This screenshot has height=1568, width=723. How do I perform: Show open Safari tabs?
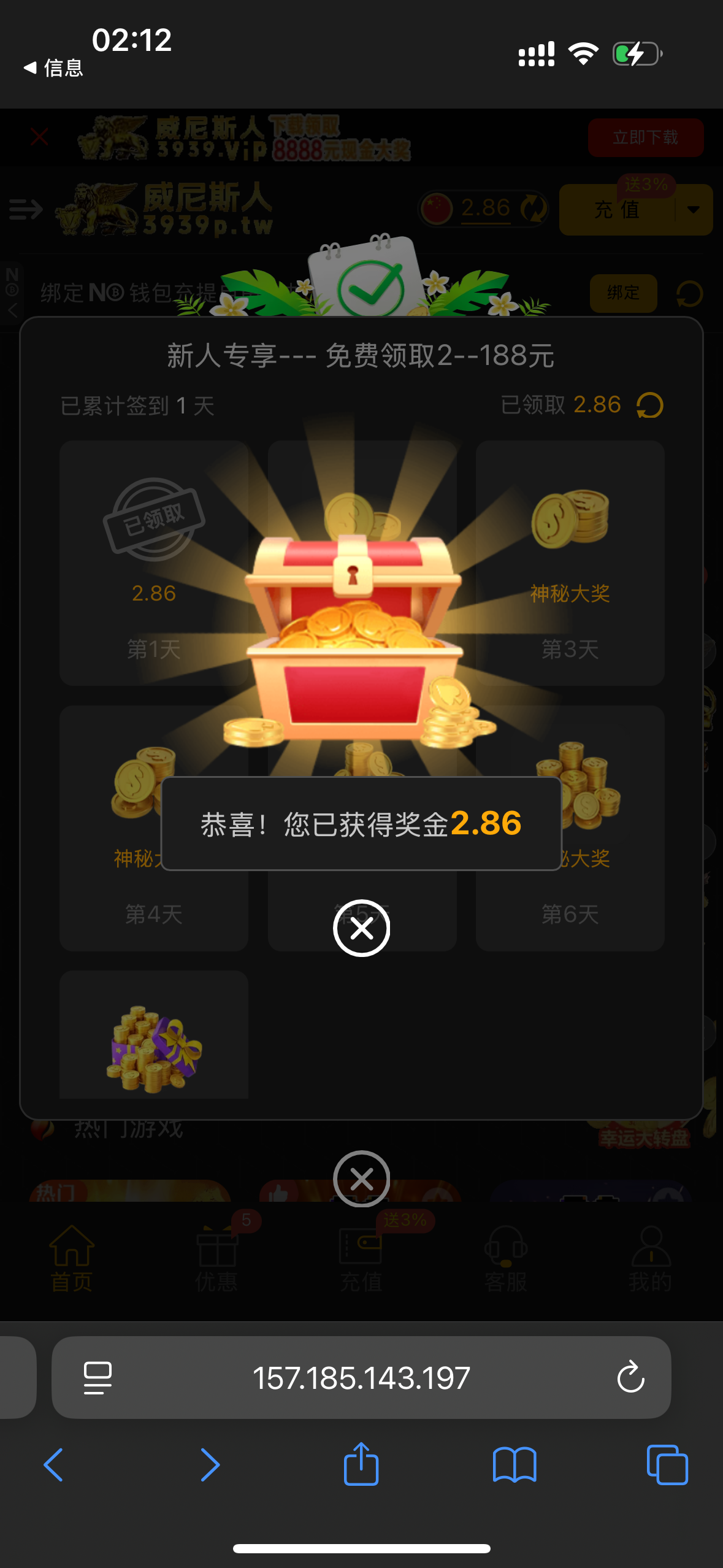click(667, 1465)
